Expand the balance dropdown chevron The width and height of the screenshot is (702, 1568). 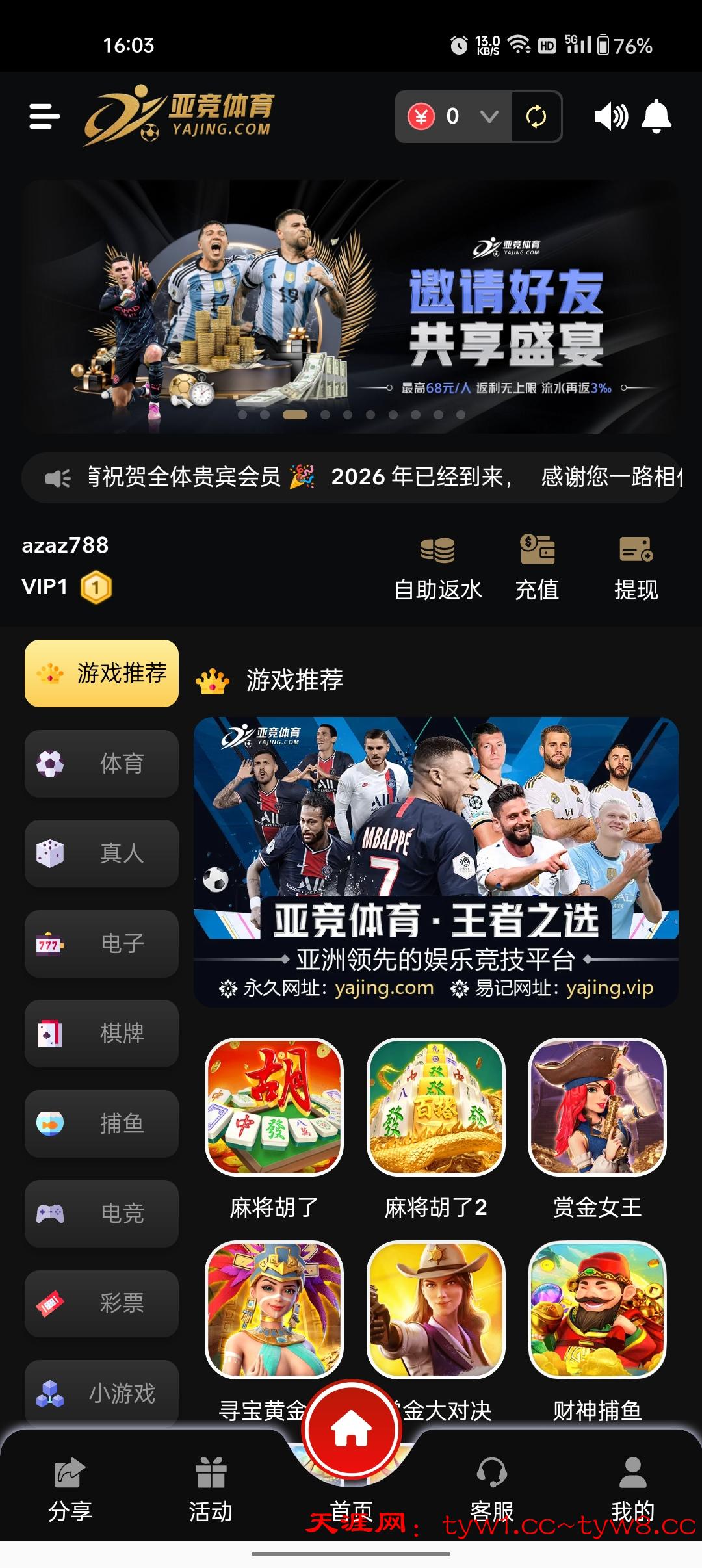[489, 116]
